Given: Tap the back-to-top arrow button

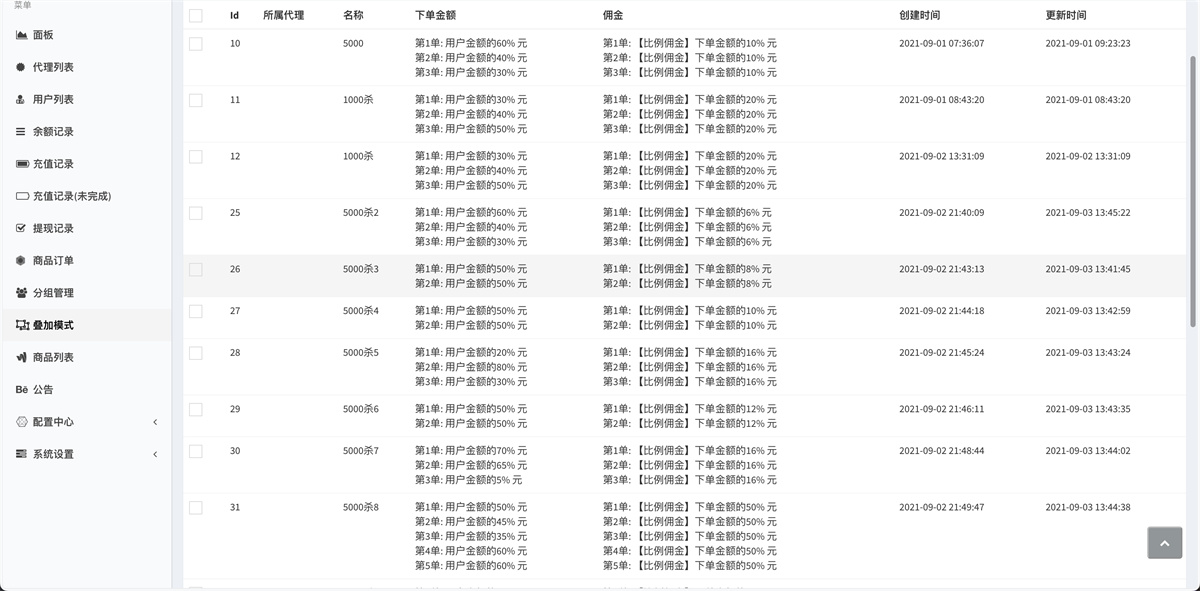Looking at the screenshot, I should tap(1164, 543).
